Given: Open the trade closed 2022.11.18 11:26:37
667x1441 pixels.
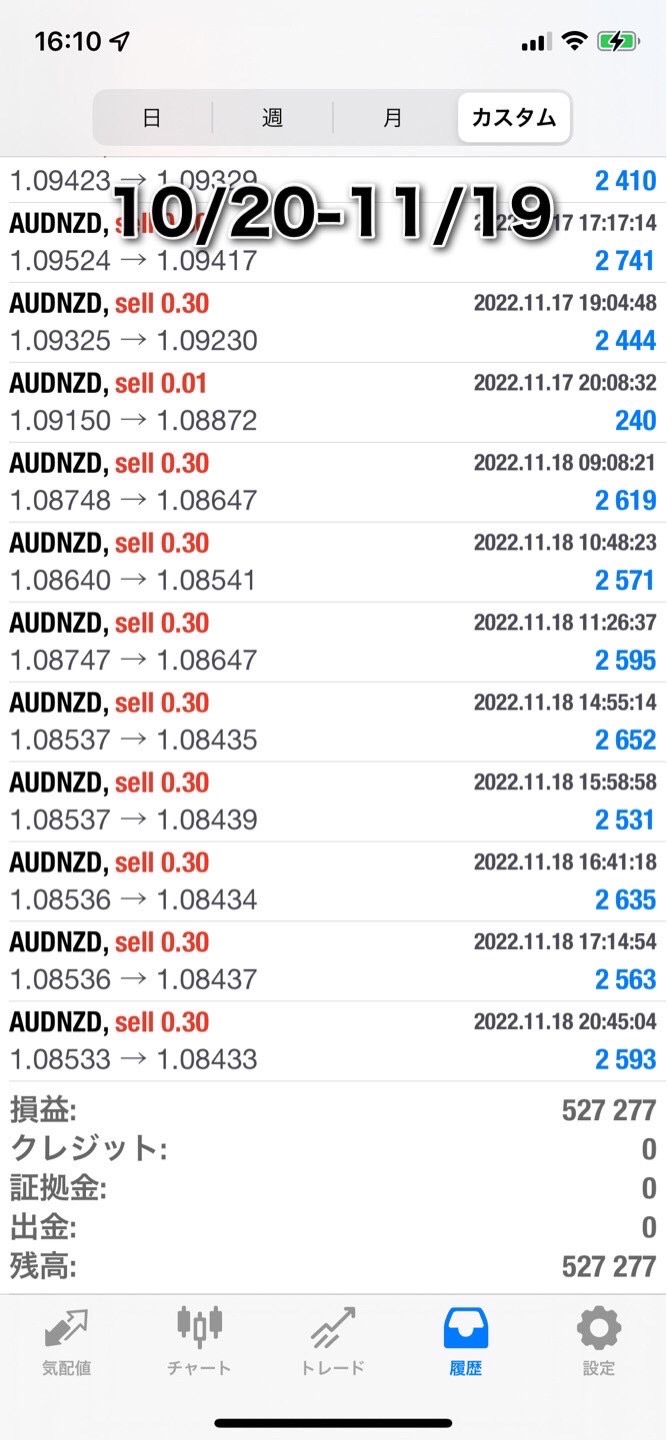Looking at the screenshot, I should [x=333, y=642].
